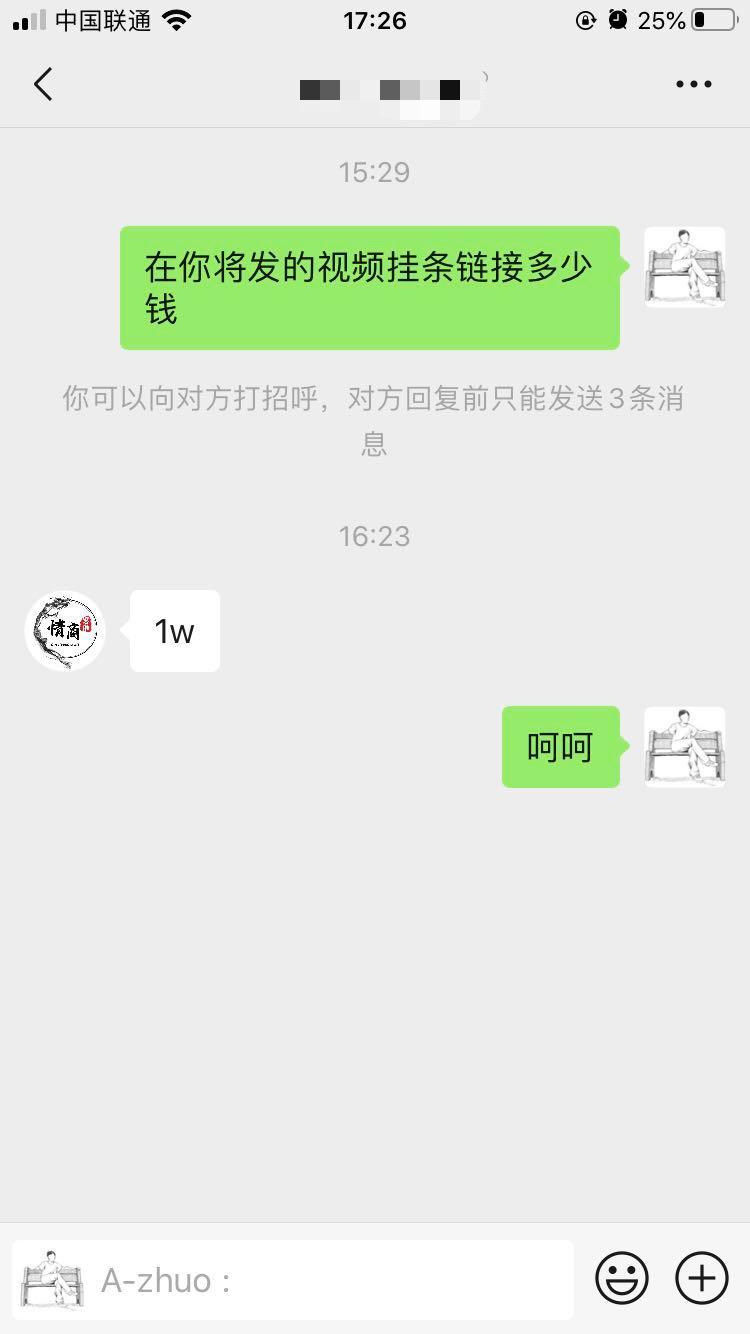The width and height of the screenshot is (750, 1334).
Task: Tap the 16:23 timestamp in the conversation
Action: pyautogui.click(x=375, y=536)
